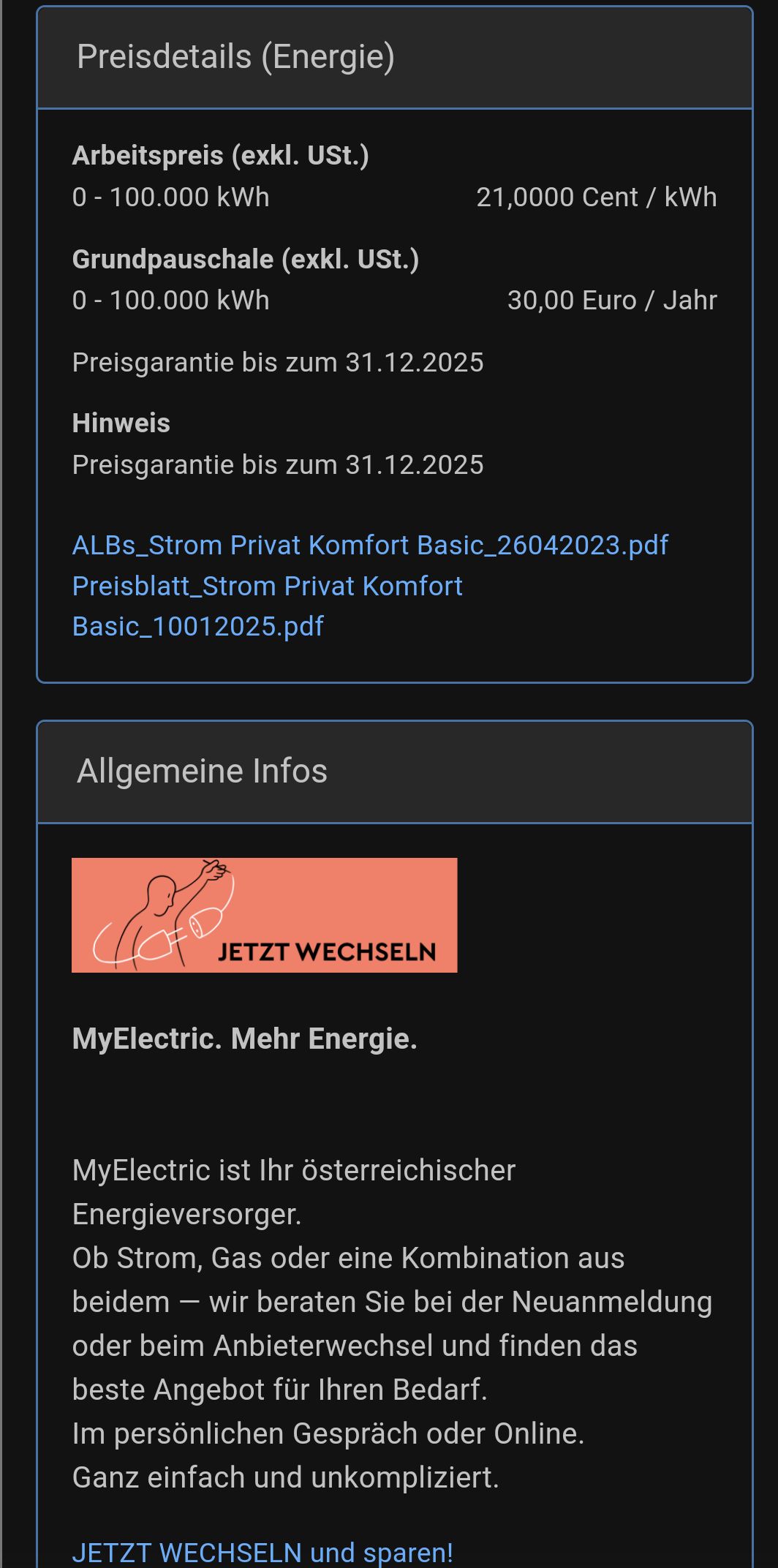Follow the 'JETZT WECHSELN und sparen!' link
The width and height of the screenshot is (778, 1568).
[263, 1552]
